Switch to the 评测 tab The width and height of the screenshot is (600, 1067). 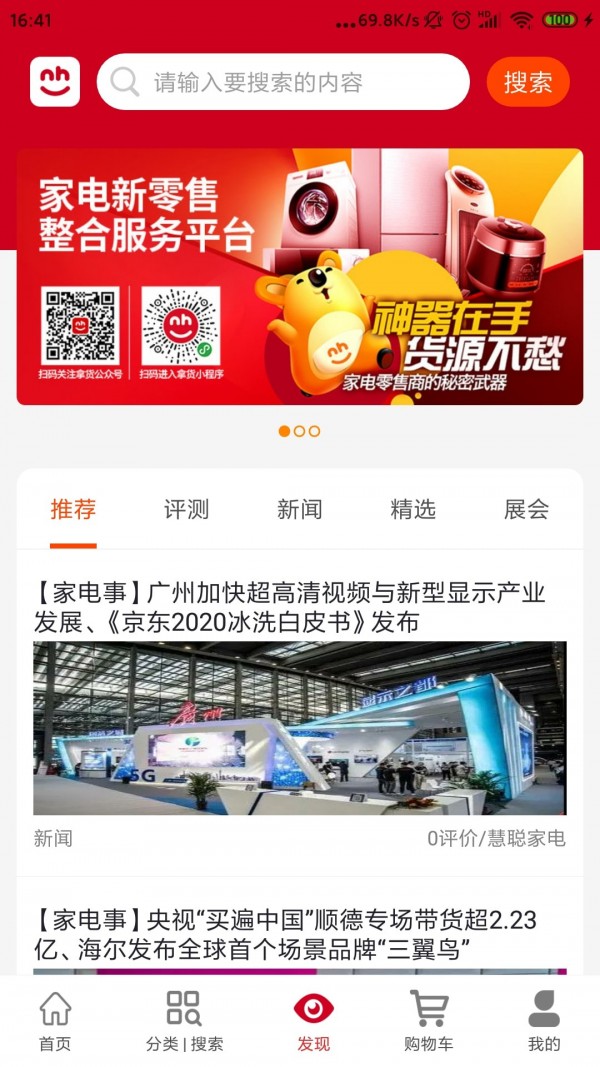186,509
